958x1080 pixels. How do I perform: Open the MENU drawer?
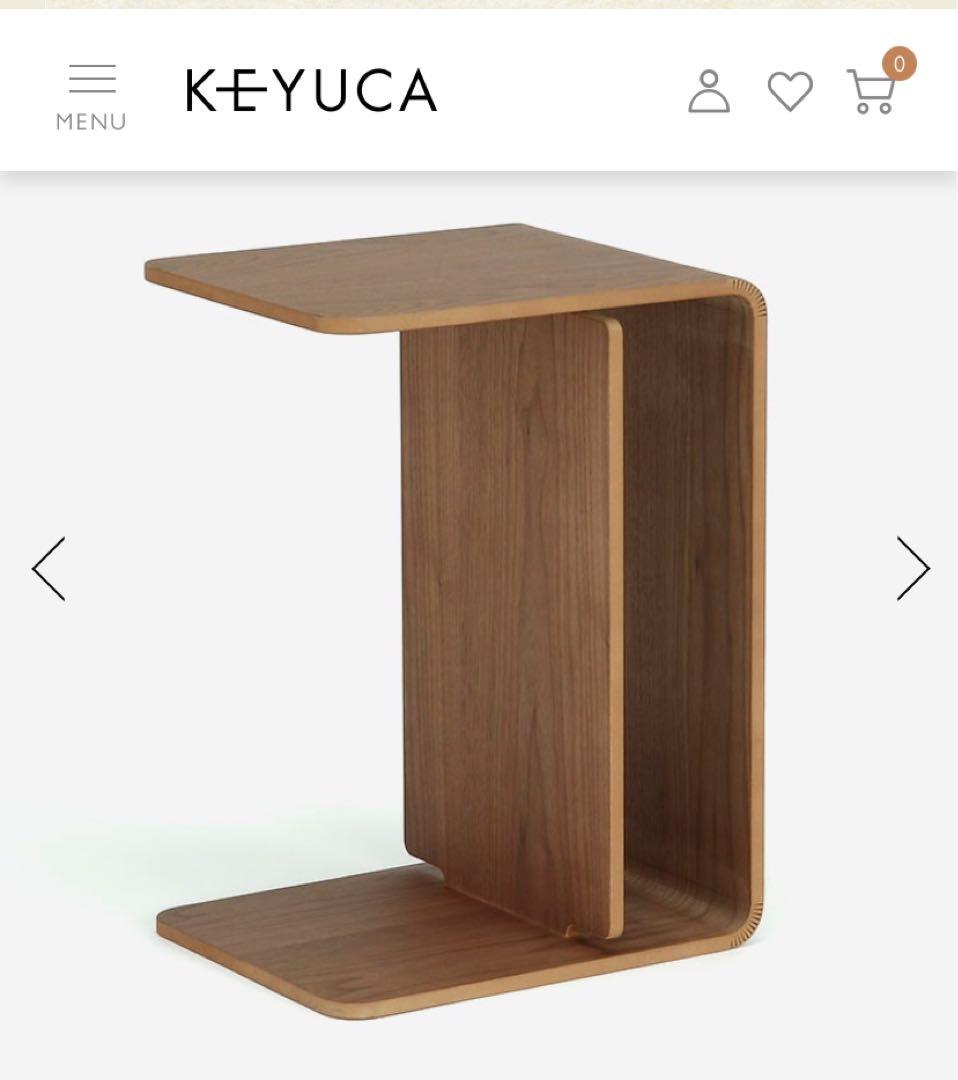pyautogui.click(x=91, y=97)
